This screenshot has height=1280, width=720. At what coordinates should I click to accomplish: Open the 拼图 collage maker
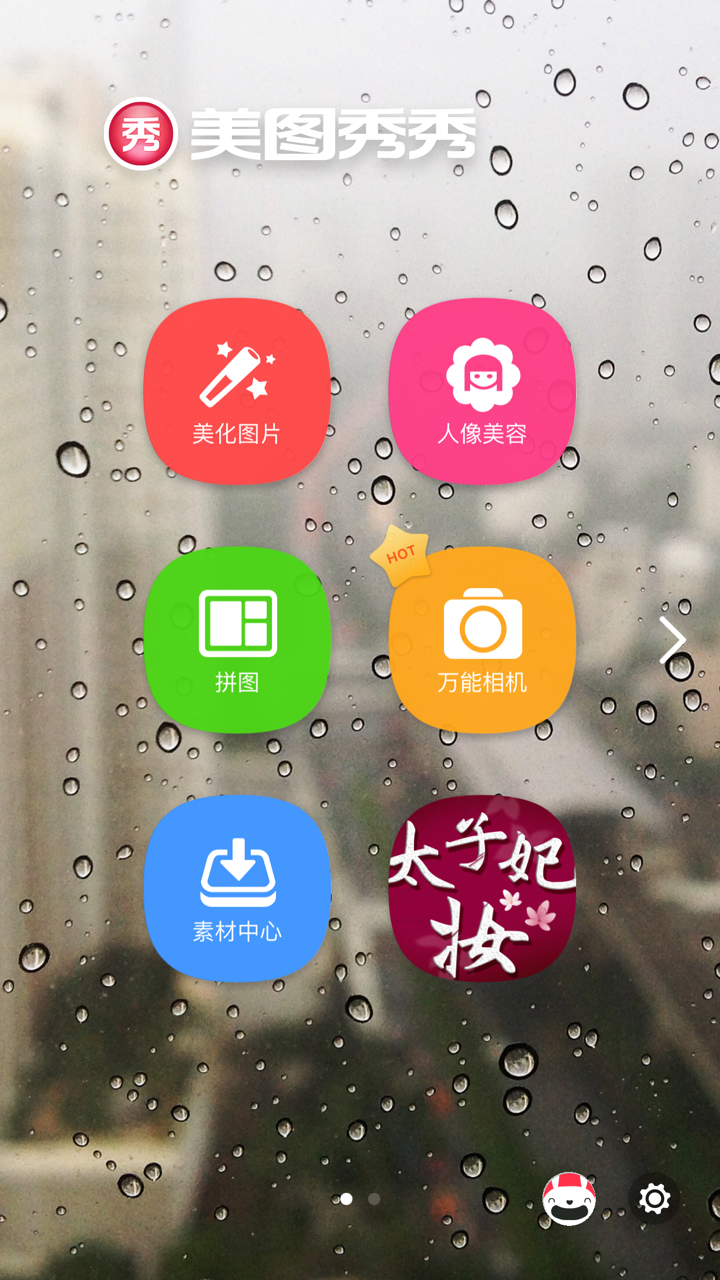[x=237, y=639]
